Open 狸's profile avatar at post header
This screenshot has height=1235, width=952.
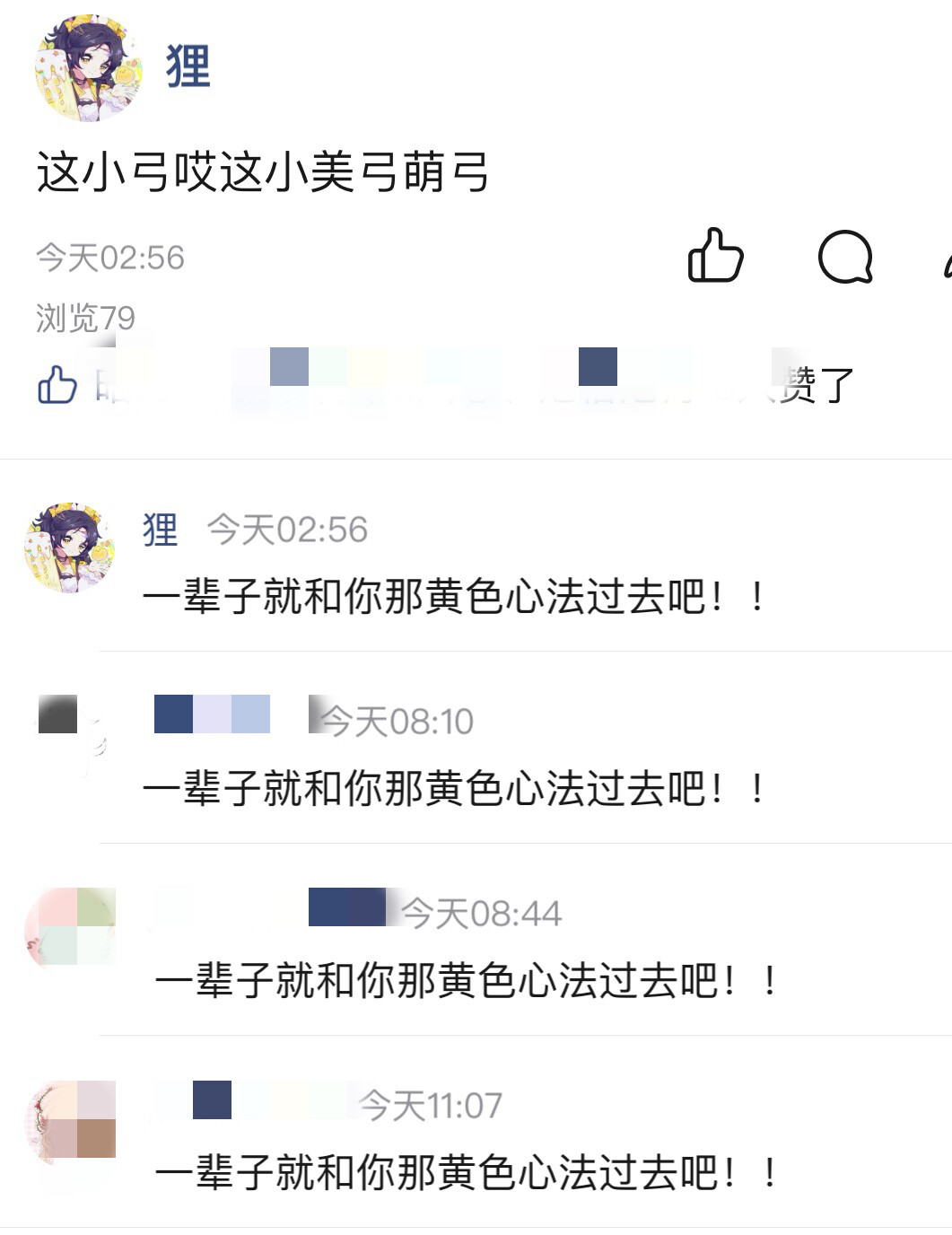point(88,67)
